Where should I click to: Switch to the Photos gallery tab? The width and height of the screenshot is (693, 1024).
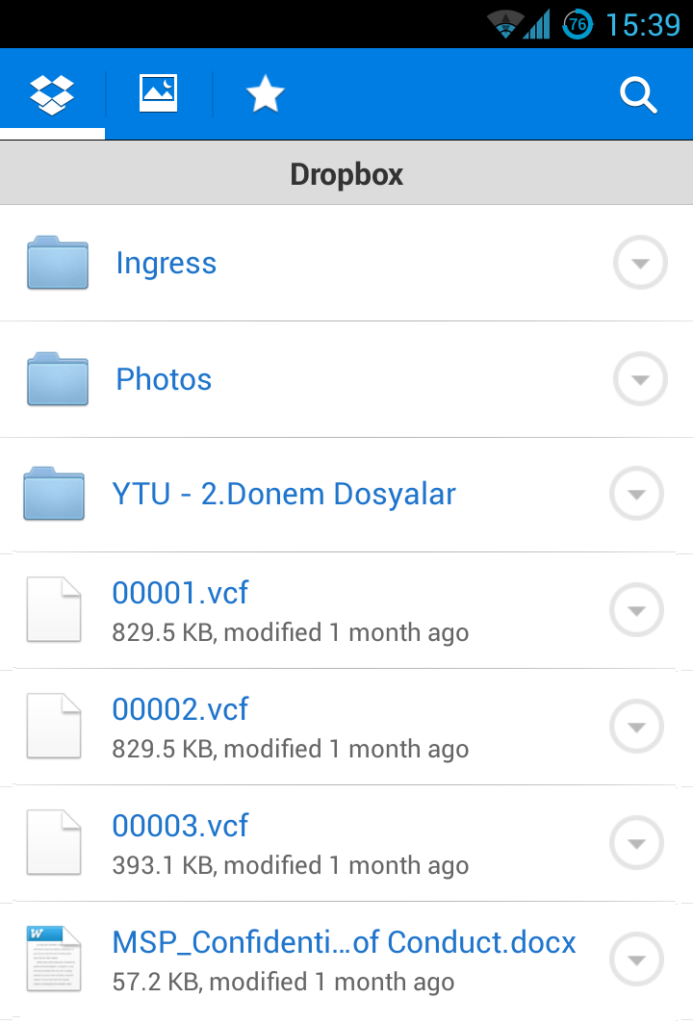[x=158, y=94]
